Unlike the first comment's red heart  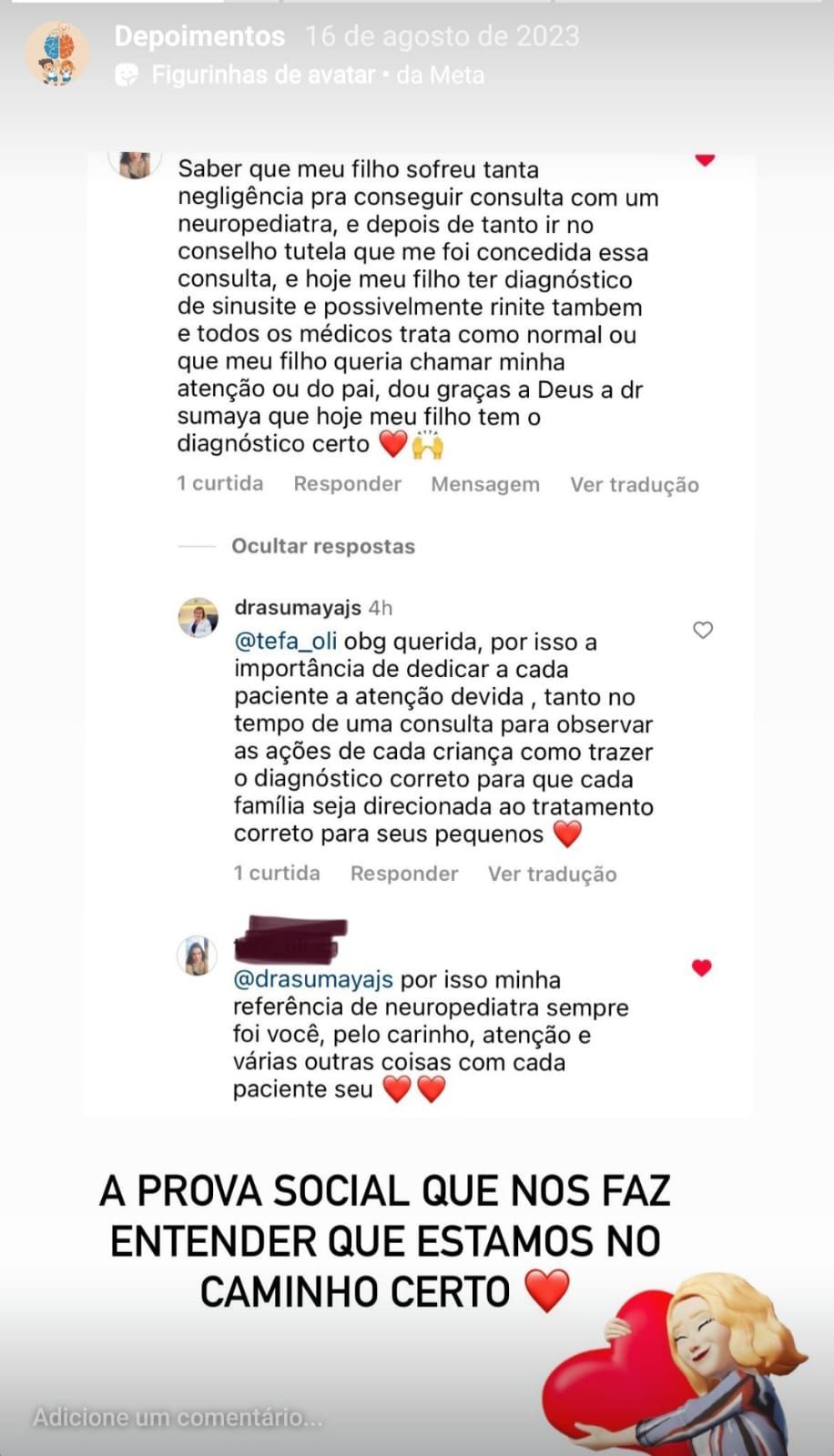[x=706, y=157]
